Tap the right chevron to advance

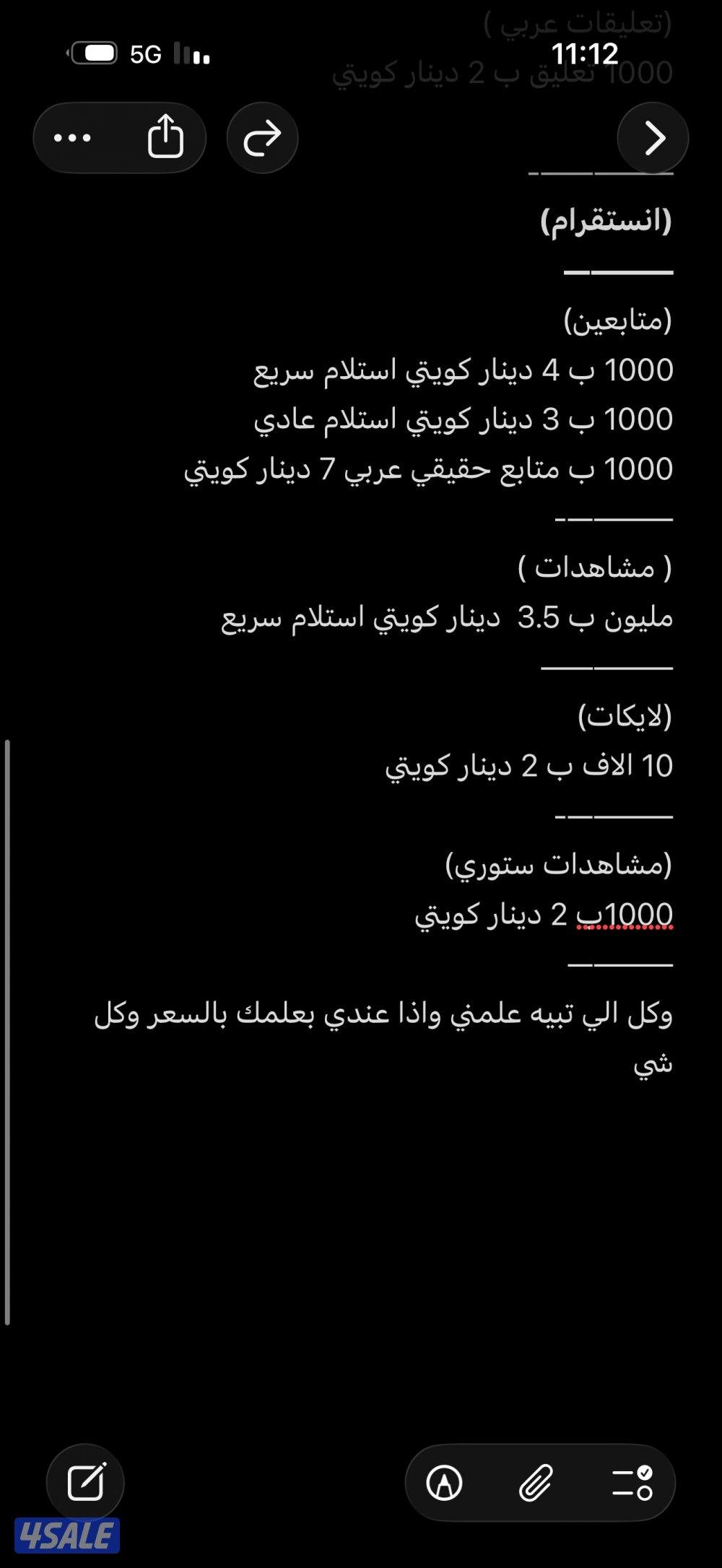[652, 138]
